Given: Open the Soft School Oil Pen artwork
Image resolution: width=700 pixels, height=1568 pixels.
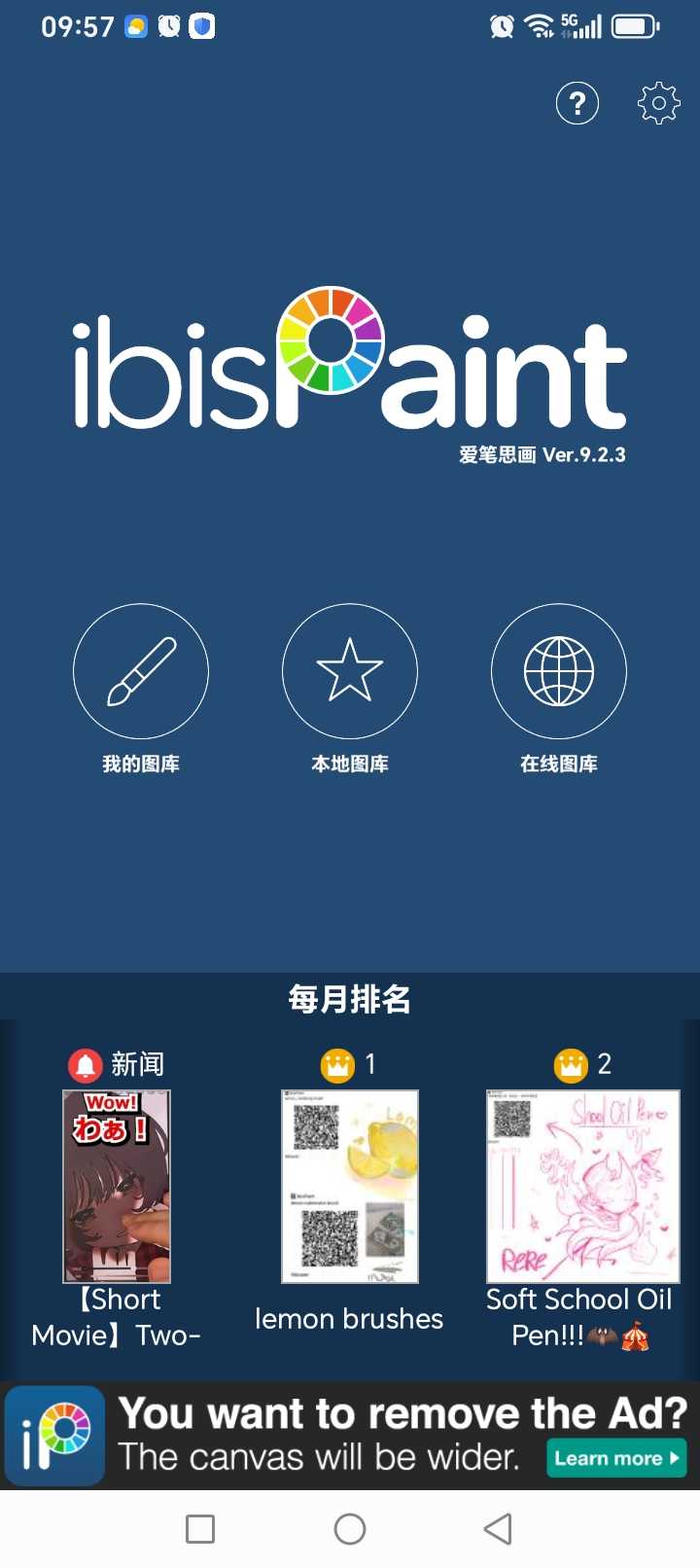Looking at the screenshot, I should point(582,1186).
